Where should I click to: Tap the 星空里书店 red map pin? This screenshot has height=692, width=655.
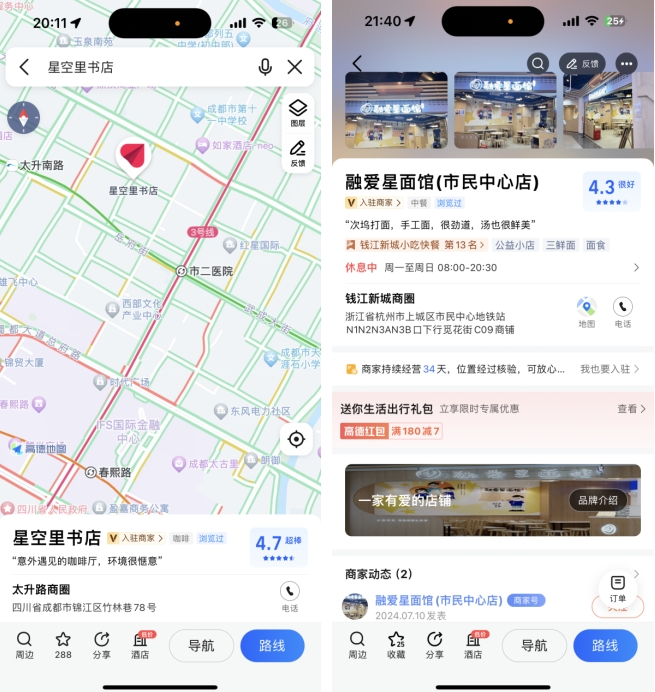(133, 156)
